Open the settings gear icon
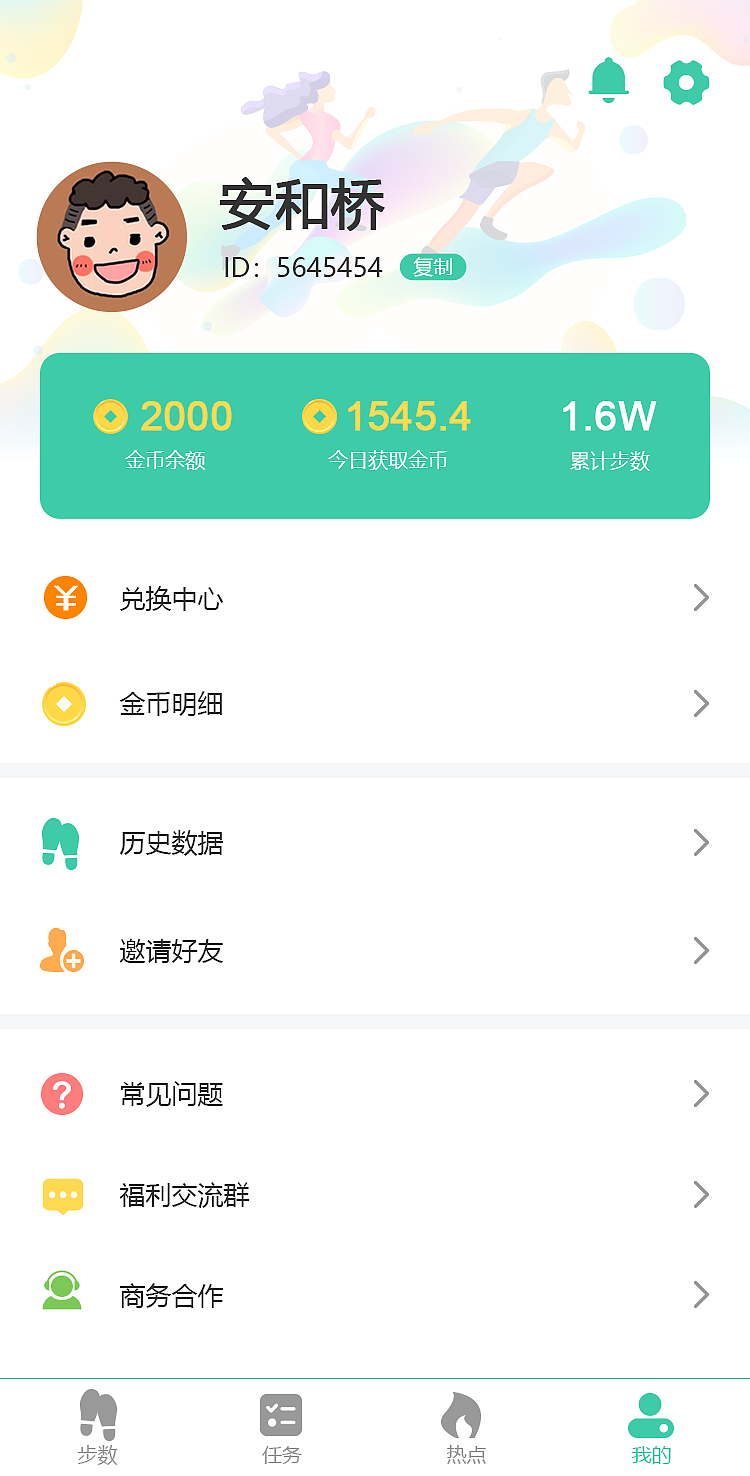The height and width of the screenshot is (1476, 750). click(x=686, y=82)
